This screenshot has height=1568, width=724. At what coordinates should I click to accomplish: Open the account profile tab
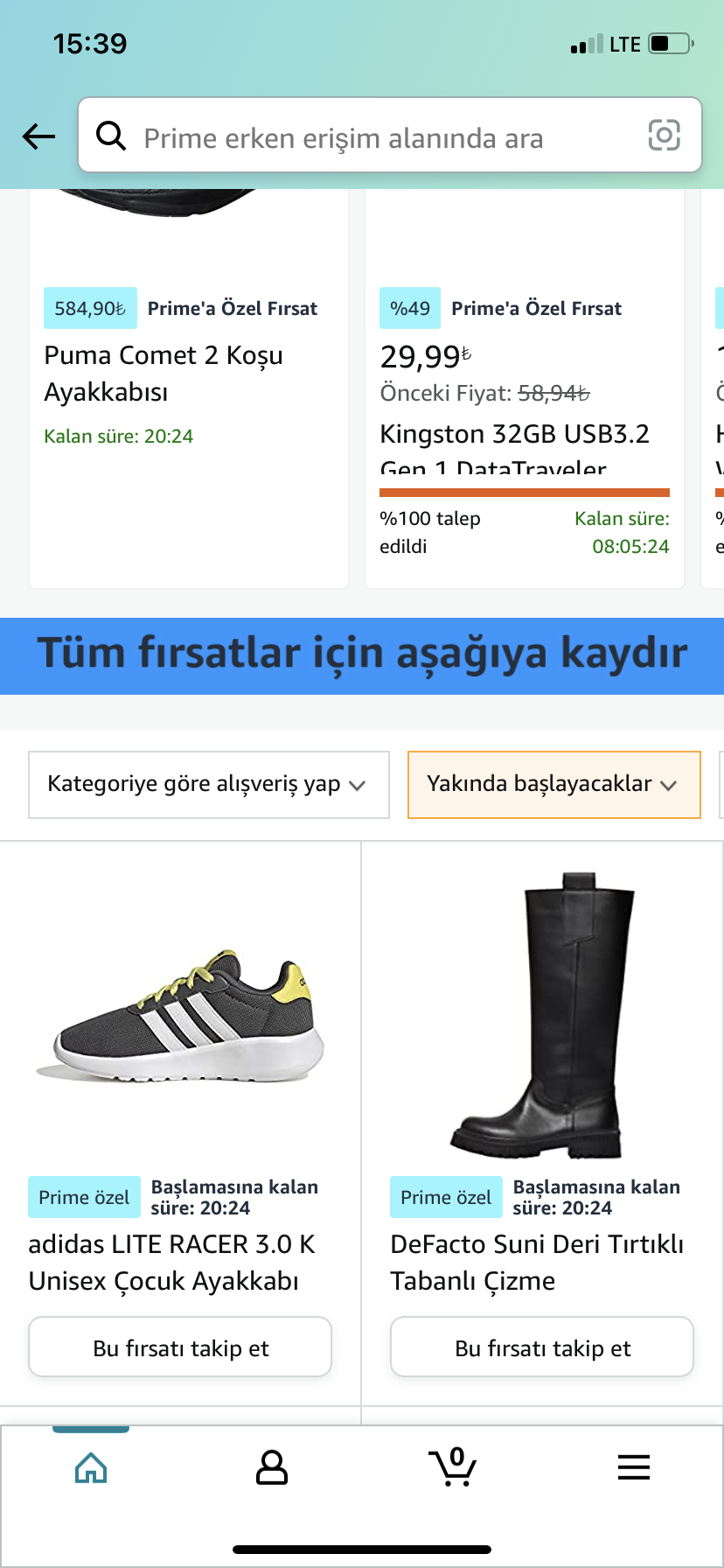272,1467
